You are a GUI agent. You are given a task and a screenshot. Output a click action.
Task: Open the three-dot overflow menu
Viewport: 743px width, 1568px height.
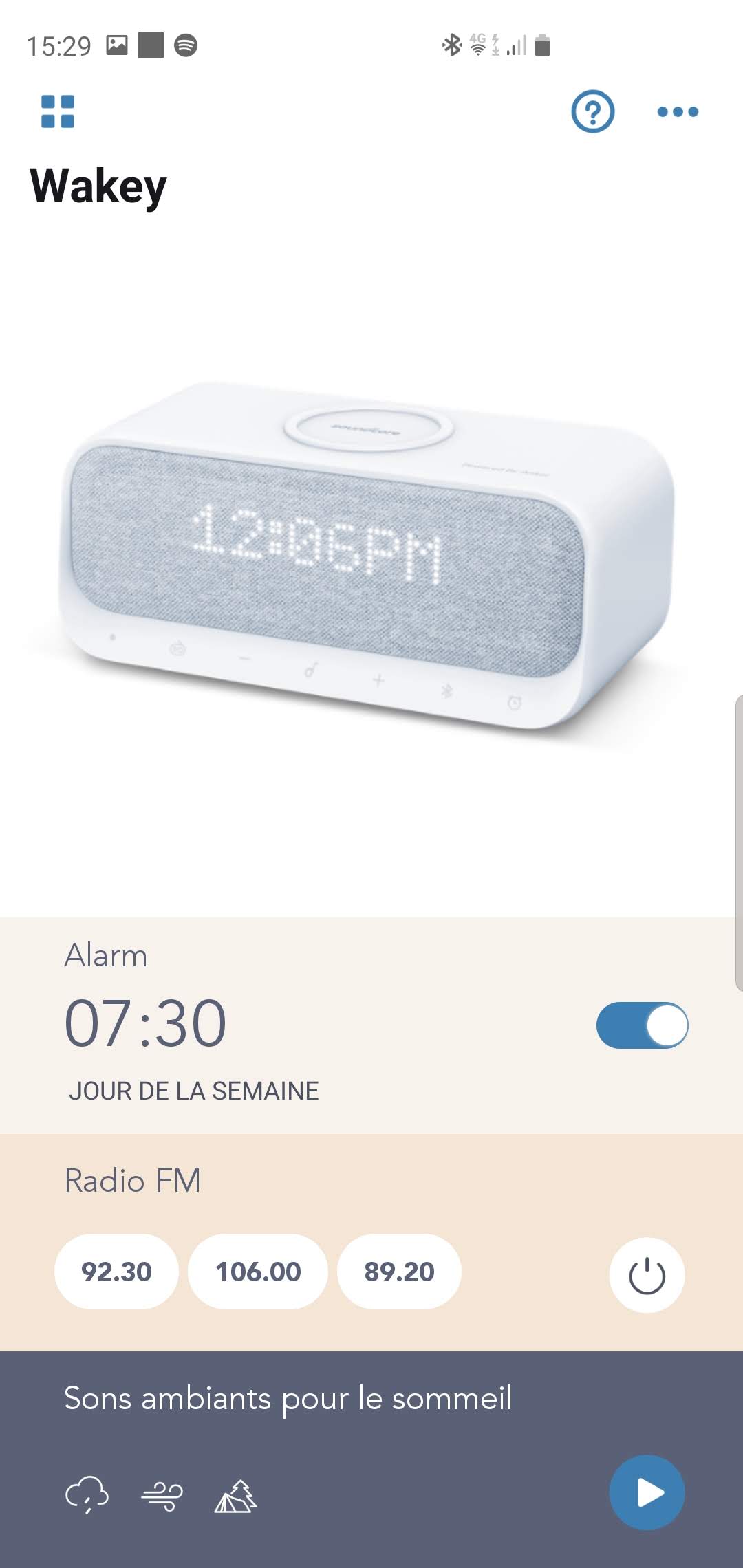[x=678, y=111]
